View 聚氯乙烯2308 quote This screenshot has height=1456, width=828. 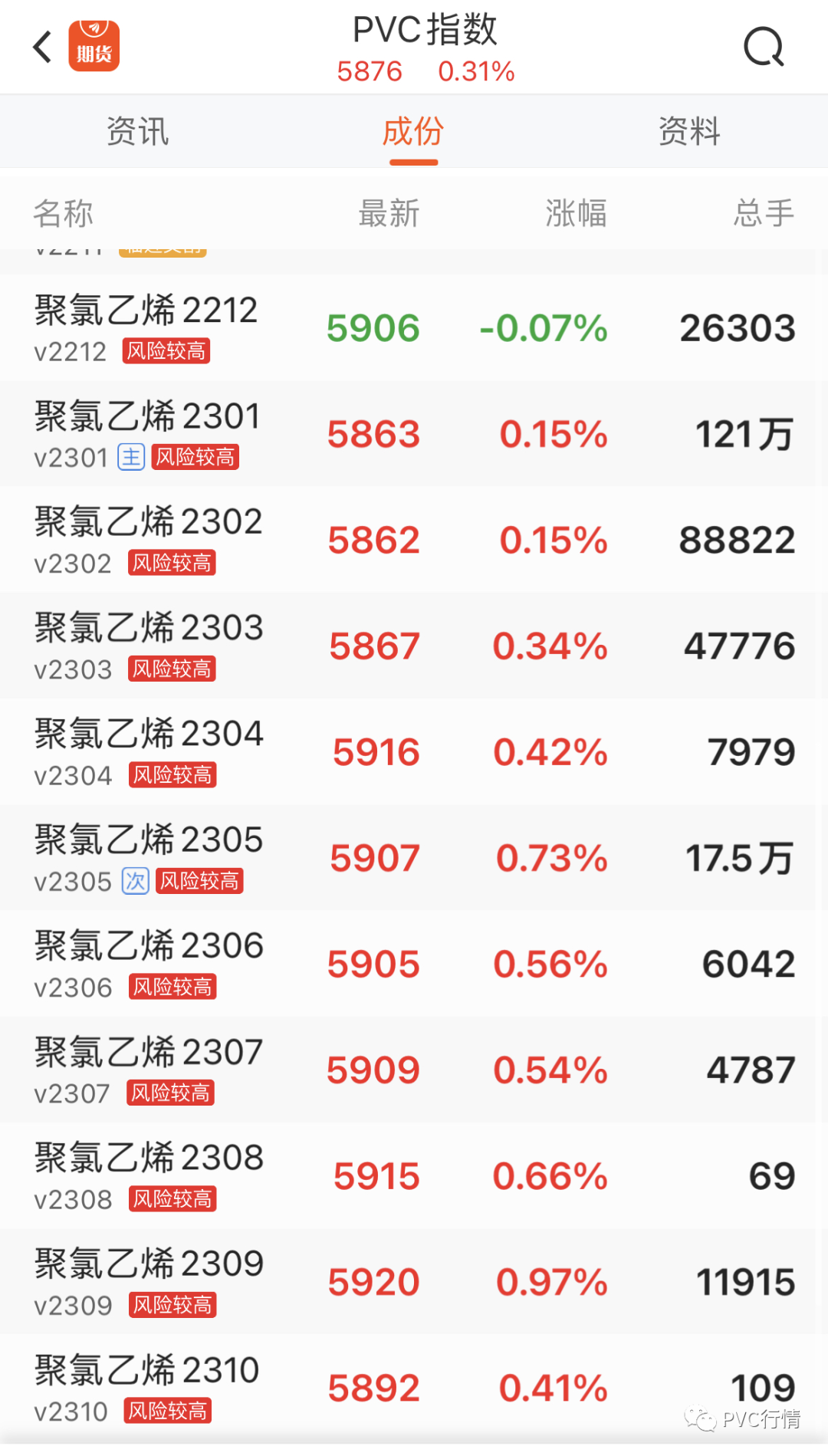[x=414, y=1176]
